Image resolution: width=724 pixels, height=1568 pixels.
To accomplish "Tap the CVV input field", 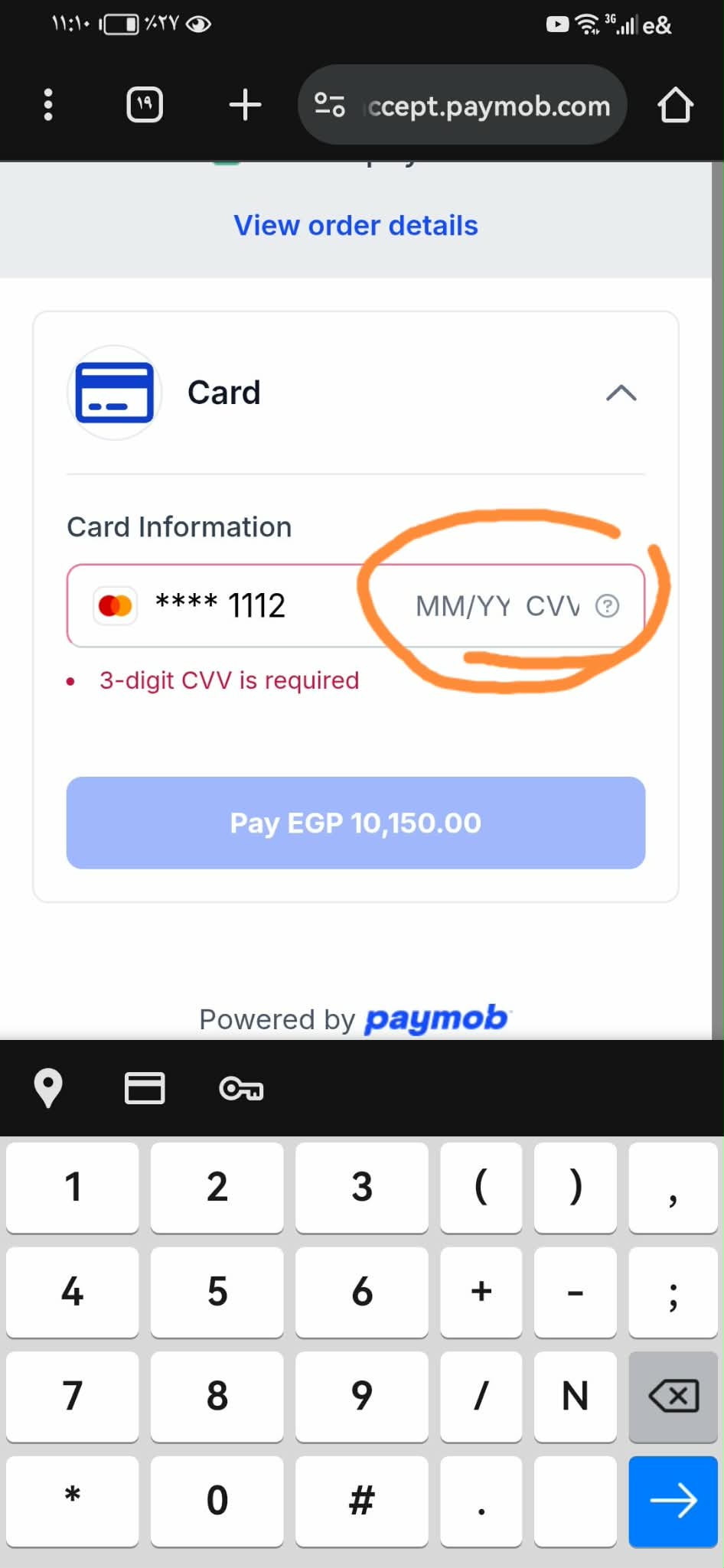I will tap(553, 606).
